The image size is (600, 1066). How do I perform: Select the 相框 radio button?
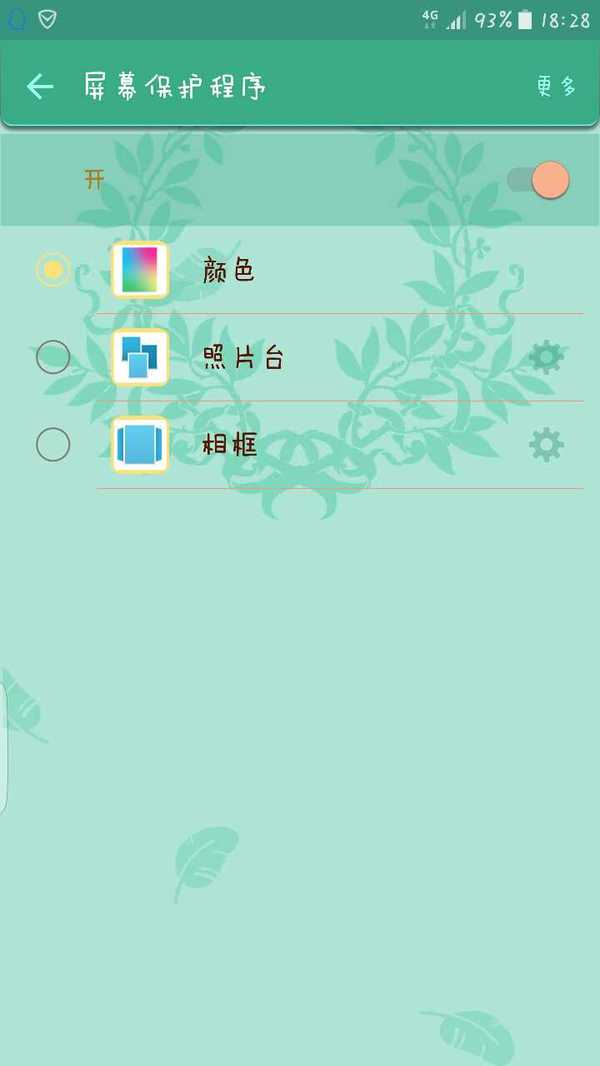pyautogui.click(x=53, y=444)
